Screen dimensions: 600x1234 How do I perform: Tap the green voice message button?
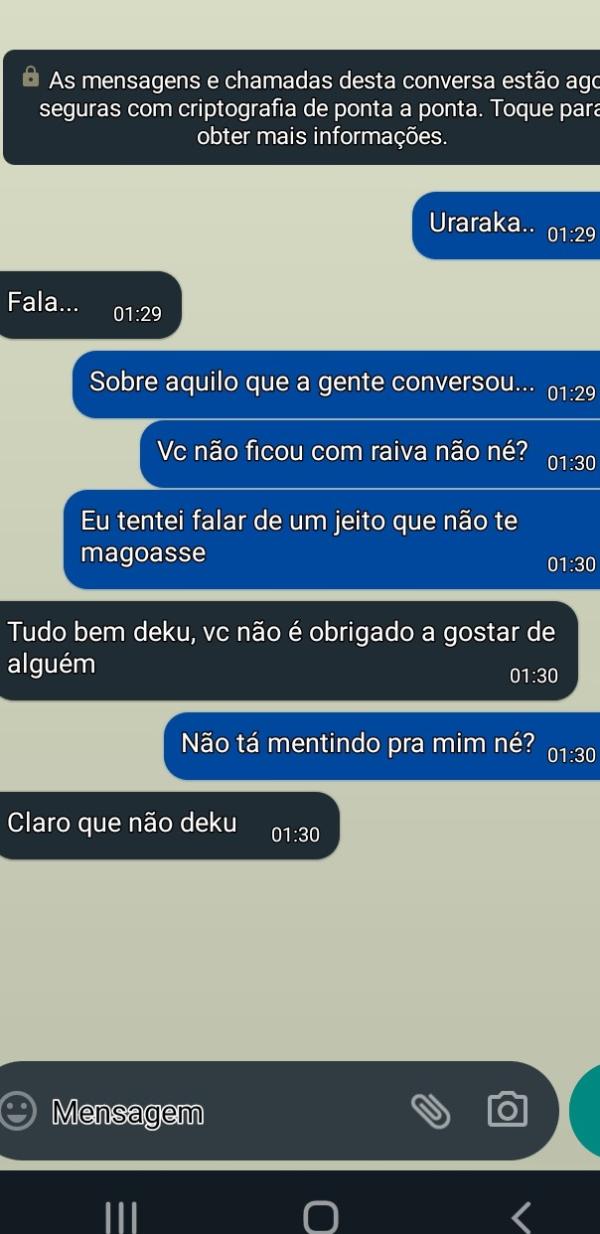tap(587, 1110)
